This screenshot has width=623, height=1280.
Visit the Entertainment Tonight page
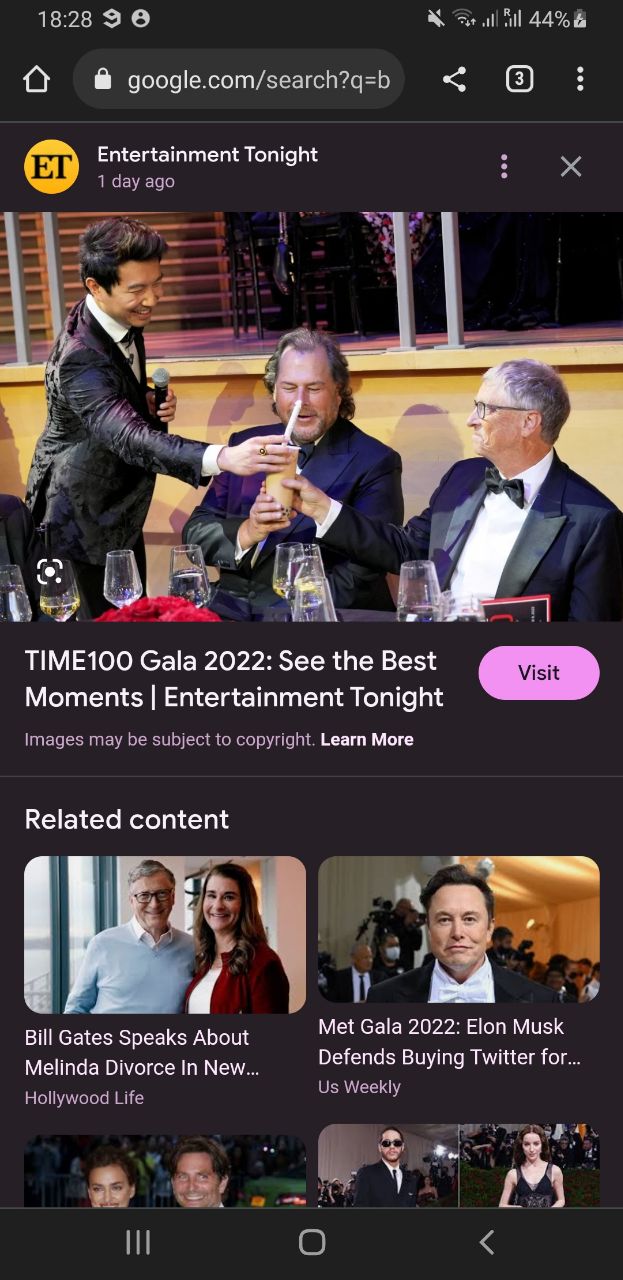(538, 673)
